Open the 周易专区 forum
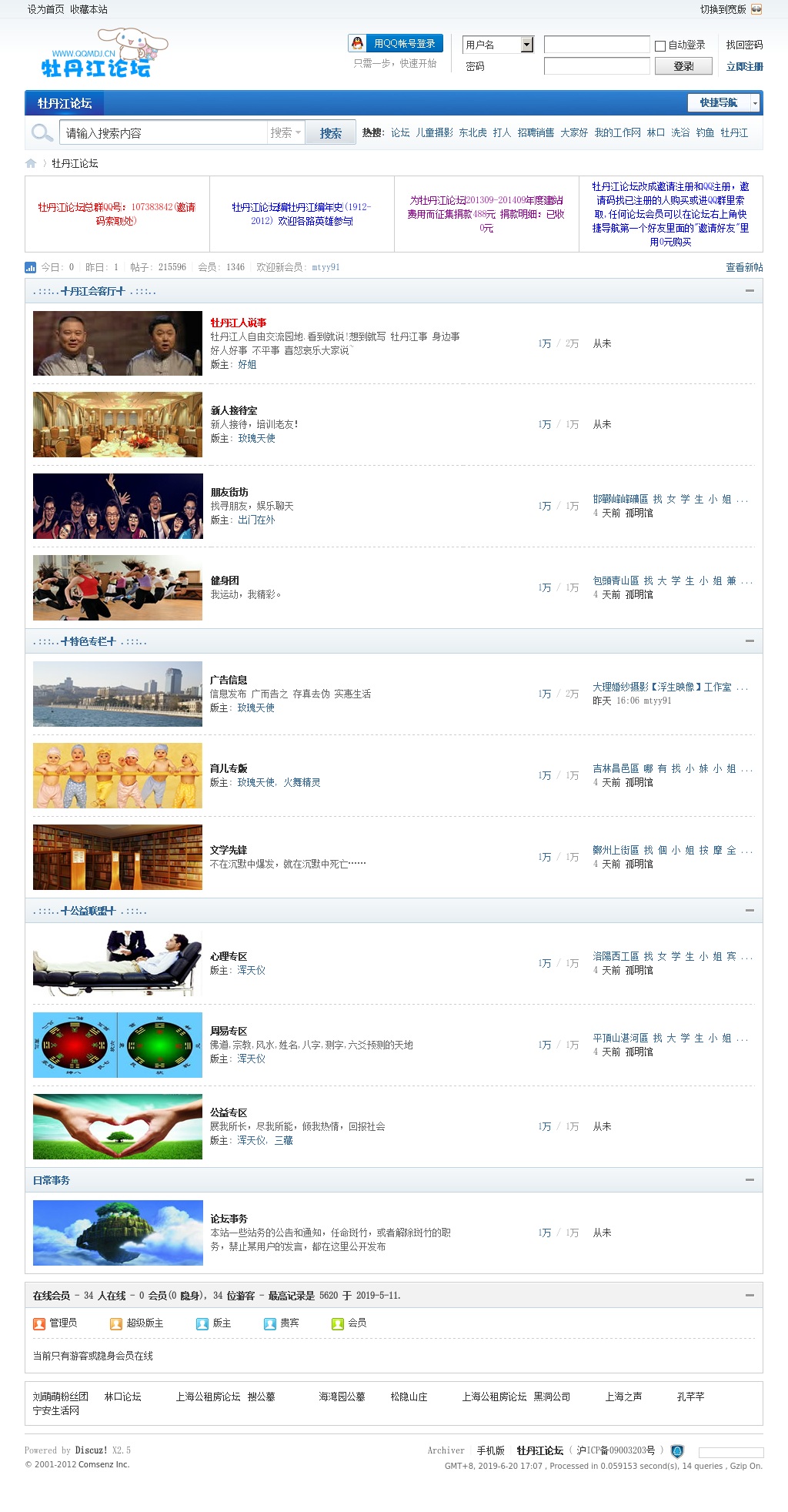The image size is (788, 1512). click(229, 1031)
